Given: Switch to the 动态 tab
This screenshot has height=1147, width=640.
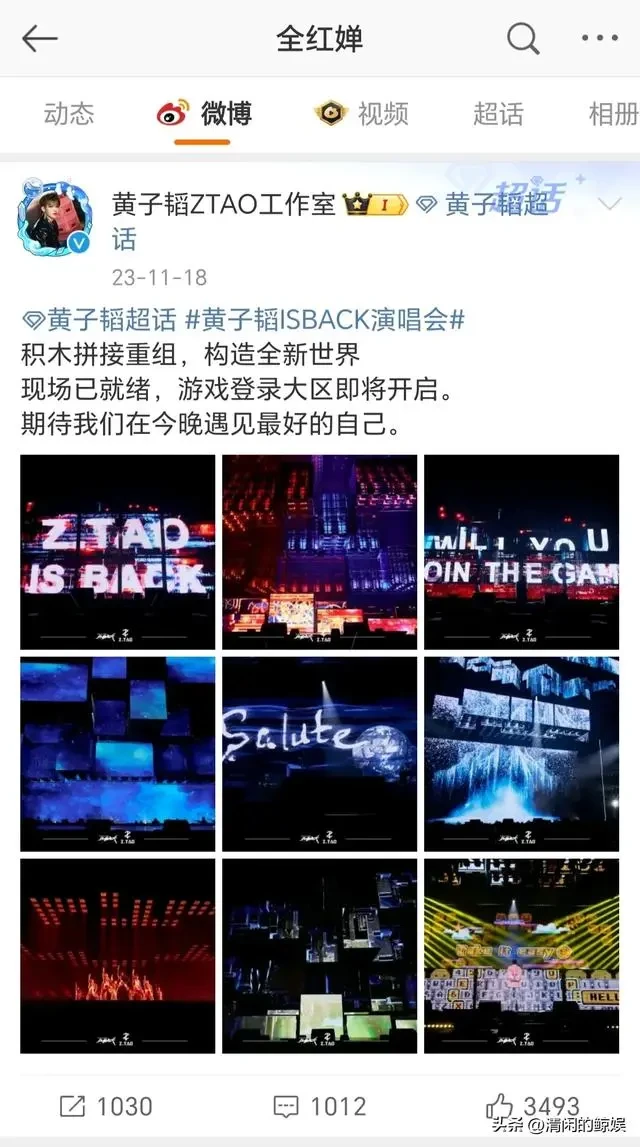Looking at the screenshot, I should coord(69,114).
